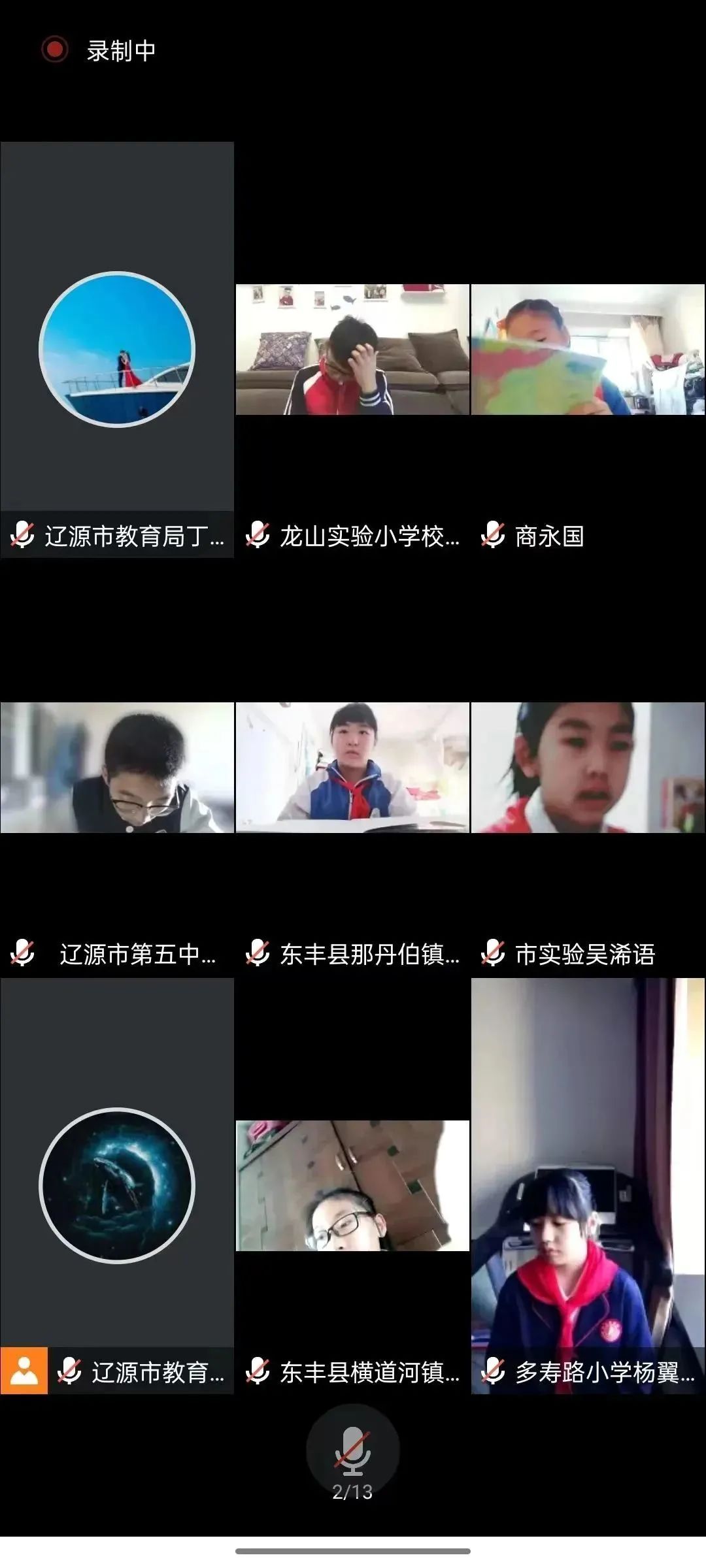The image size is (706, 1568).
Task: Select the 龙山实验小学校 video tile
Action: pyautogui.click(x=352, y=350)
